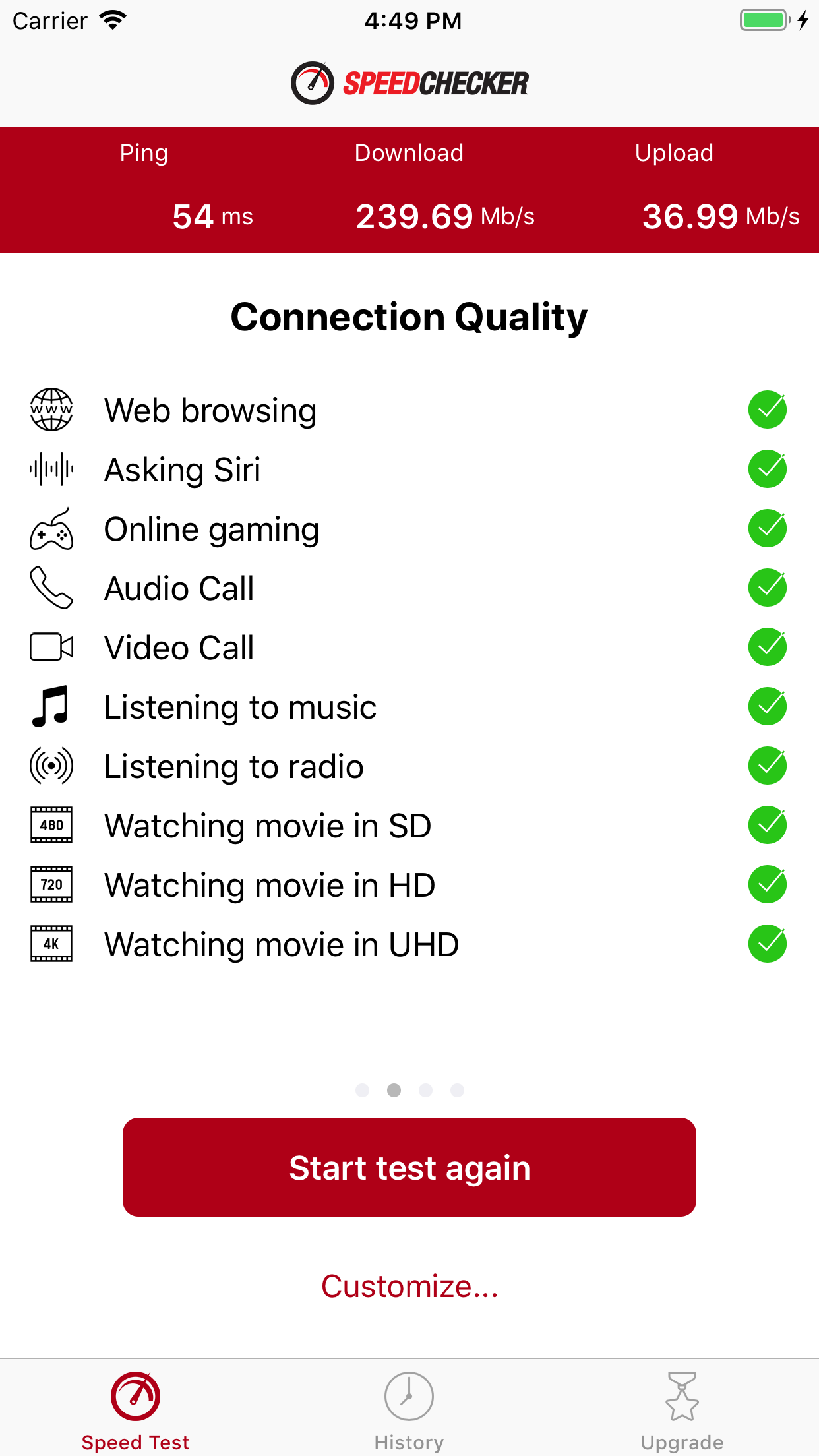Select the Listening to radio broadcast icon
The image size is (819, 1456).
(52, 766)
